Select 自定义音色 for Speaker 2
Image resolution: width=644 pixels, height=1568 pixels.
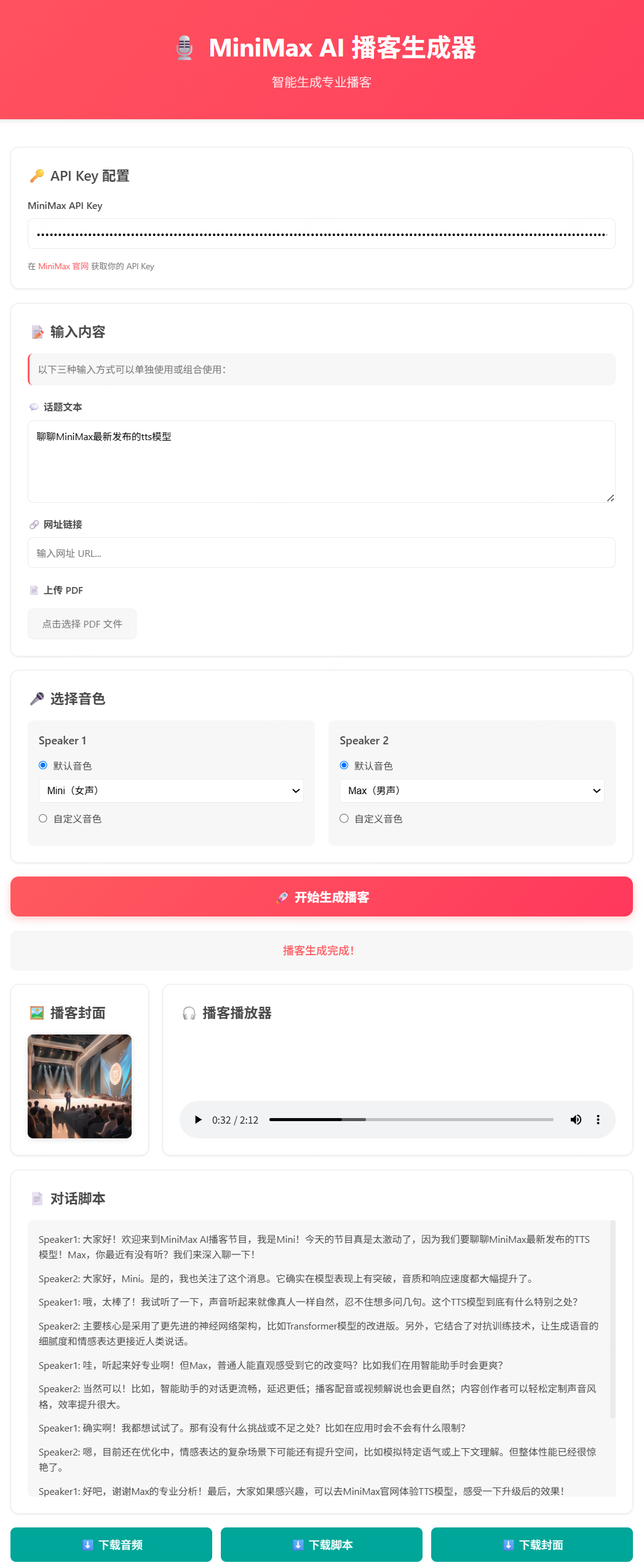click(x=344, y=818)
